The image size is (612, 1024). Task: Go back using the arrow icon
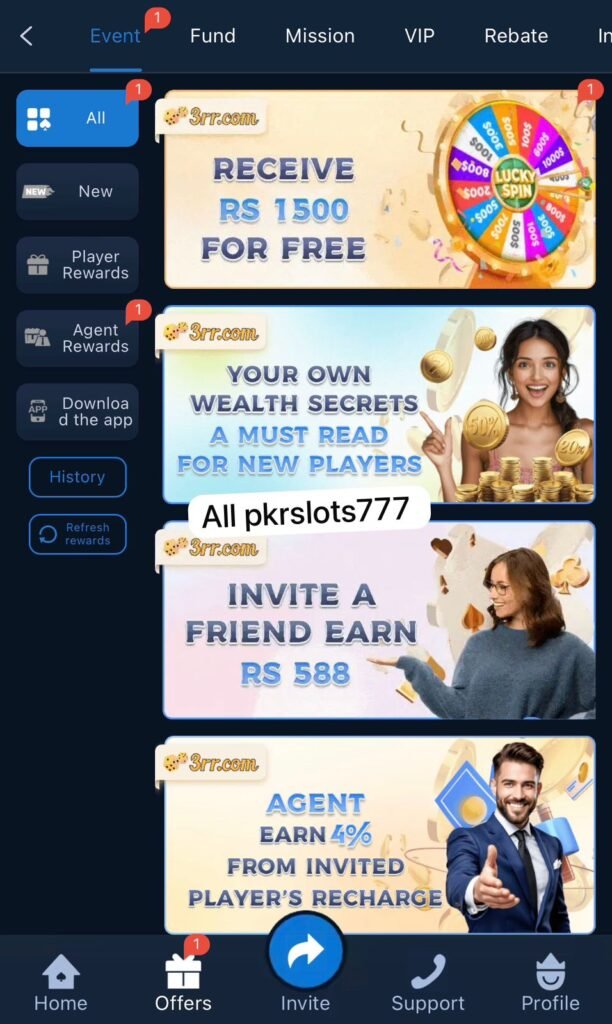click(27, 36)
